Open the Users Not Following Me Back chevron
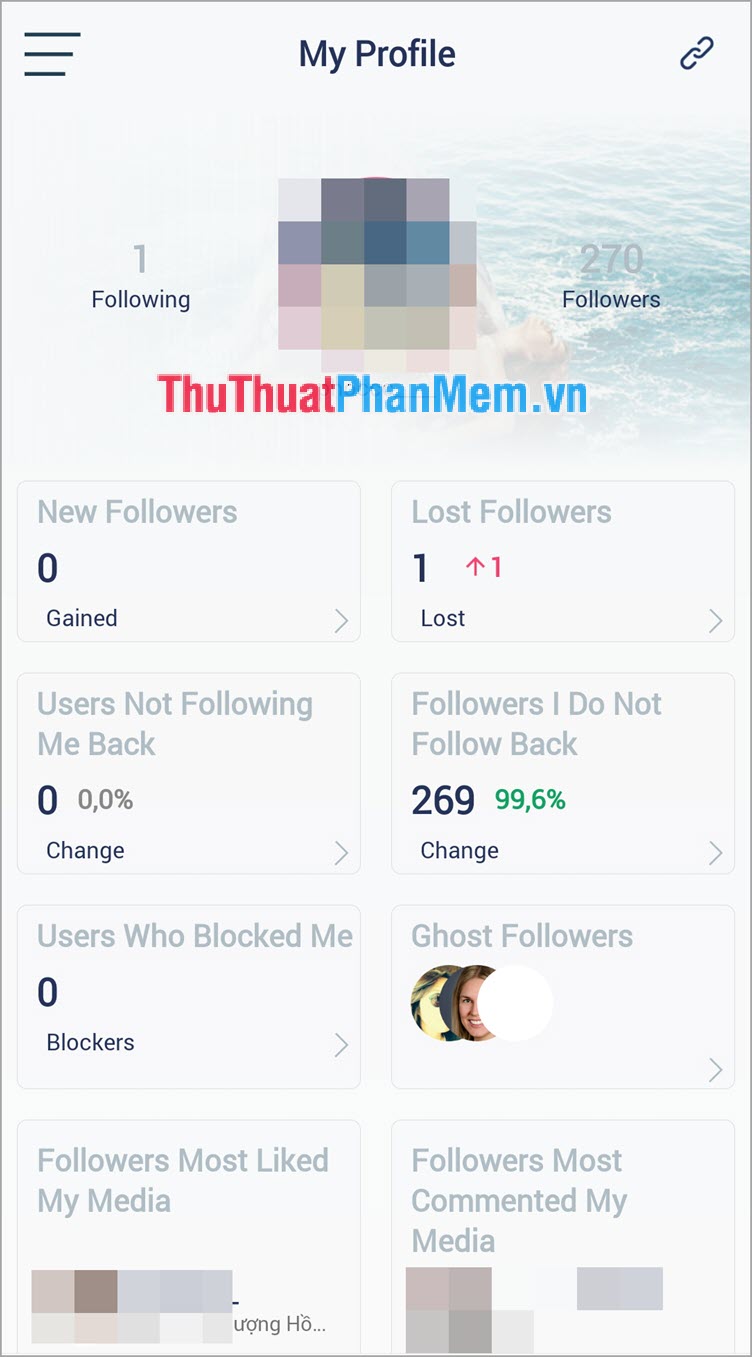Screen dimensions: 752x1357 [x=343, y=853]
